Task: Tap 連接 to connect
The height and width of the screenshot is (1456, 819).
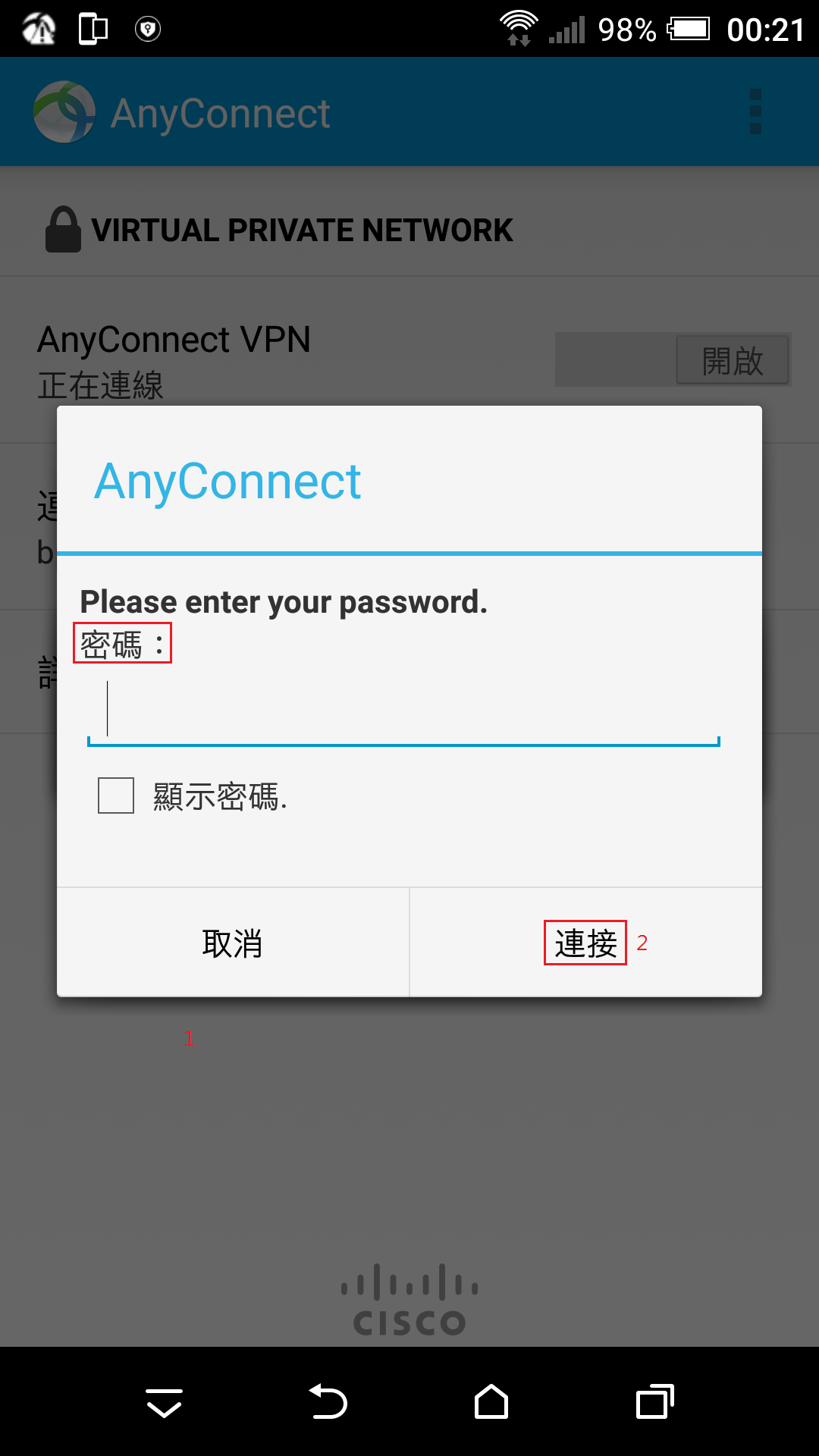Action: pos(585,943)
